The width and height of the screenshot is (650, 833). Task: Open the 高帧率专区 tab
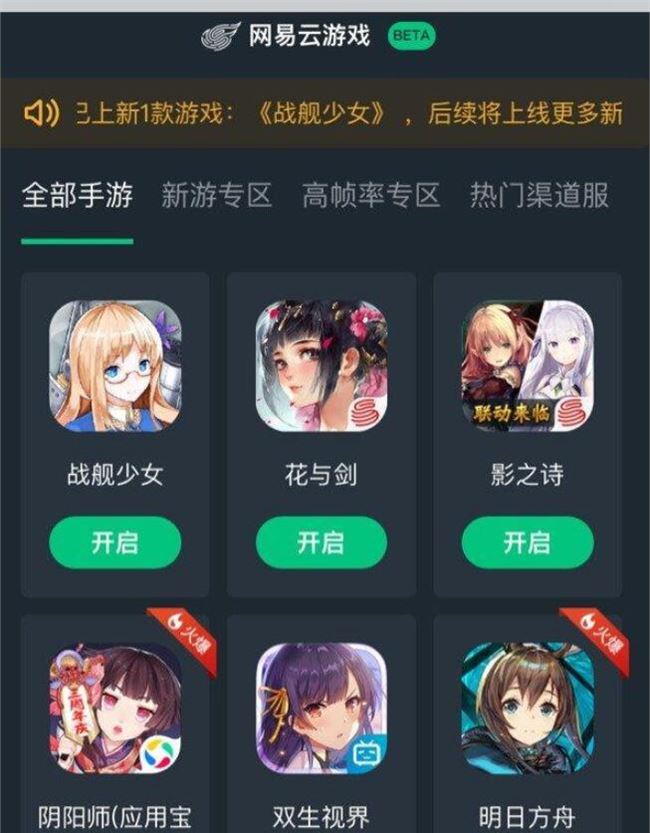click(371, 195)
